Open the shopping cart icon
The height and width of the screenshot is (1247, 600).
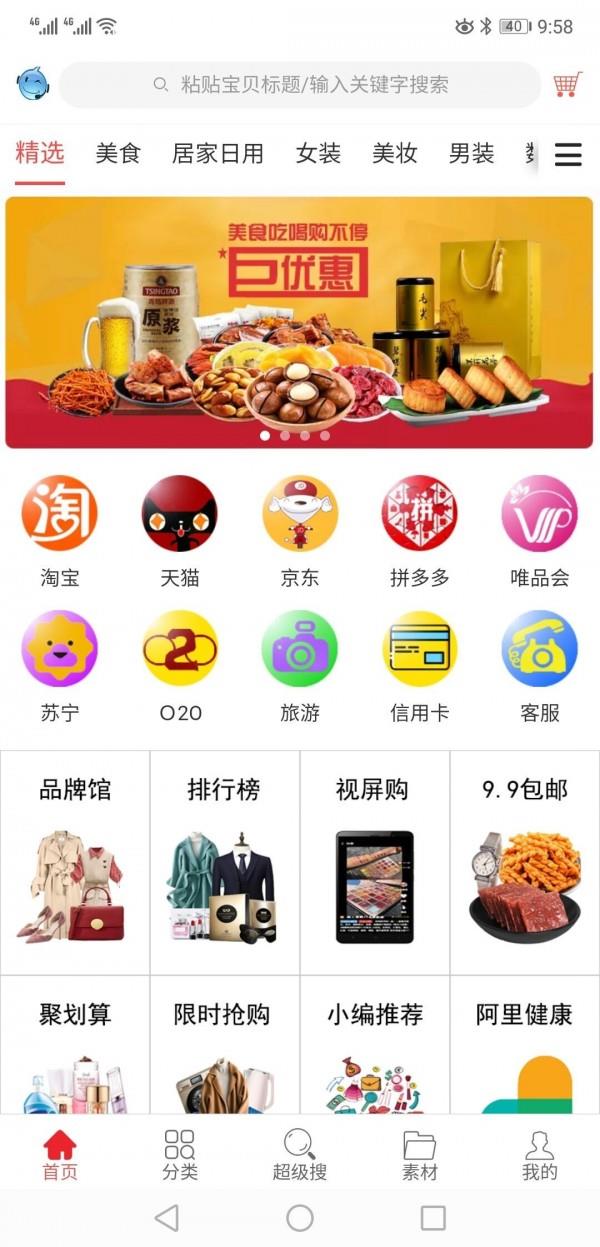[x=567, y=84]
